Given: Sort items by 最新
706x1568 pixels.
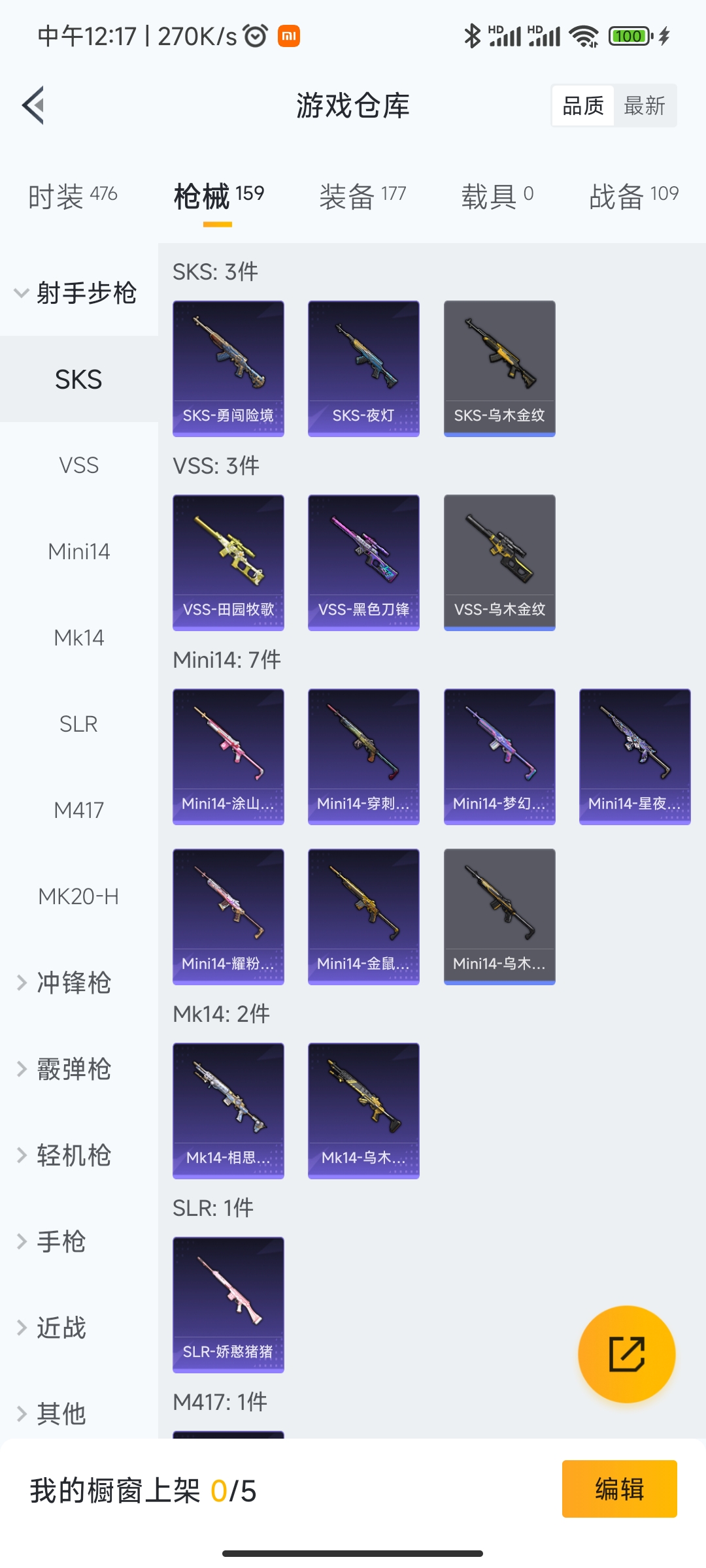Looking at the screenshot, I should click(644, 106).
